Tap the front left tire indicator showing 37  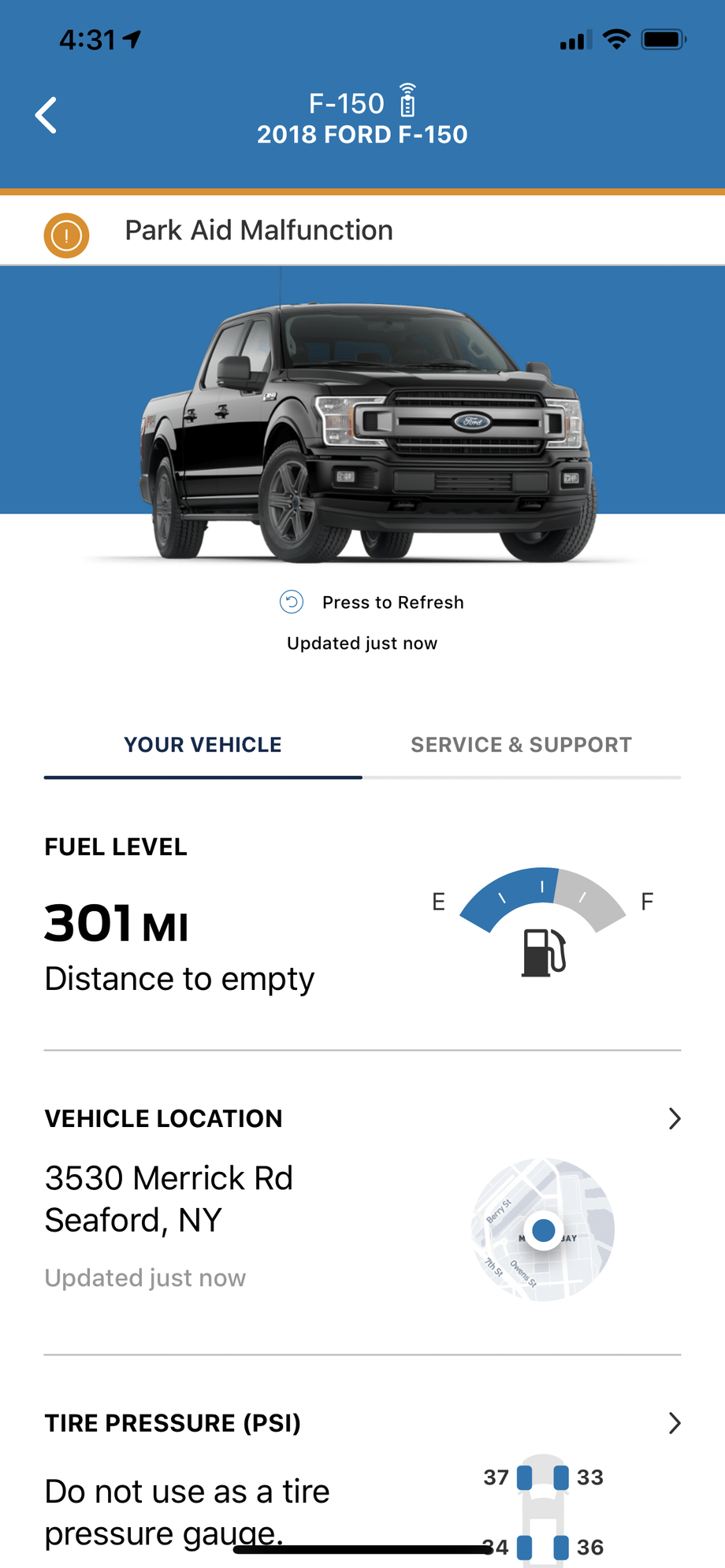523,1478
